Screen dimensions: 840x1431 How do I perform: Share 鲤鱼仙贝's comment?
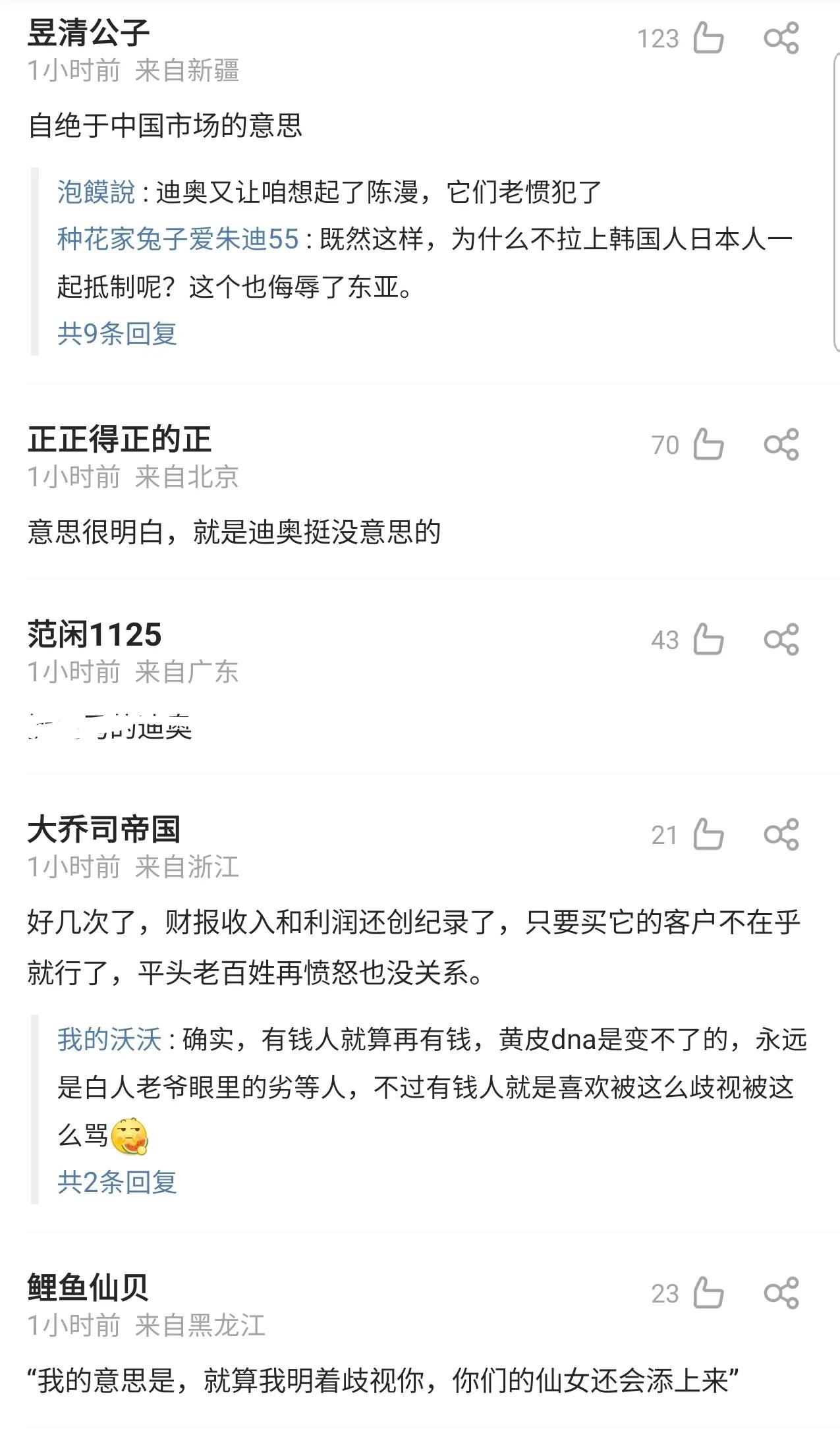coord(781,1293)
